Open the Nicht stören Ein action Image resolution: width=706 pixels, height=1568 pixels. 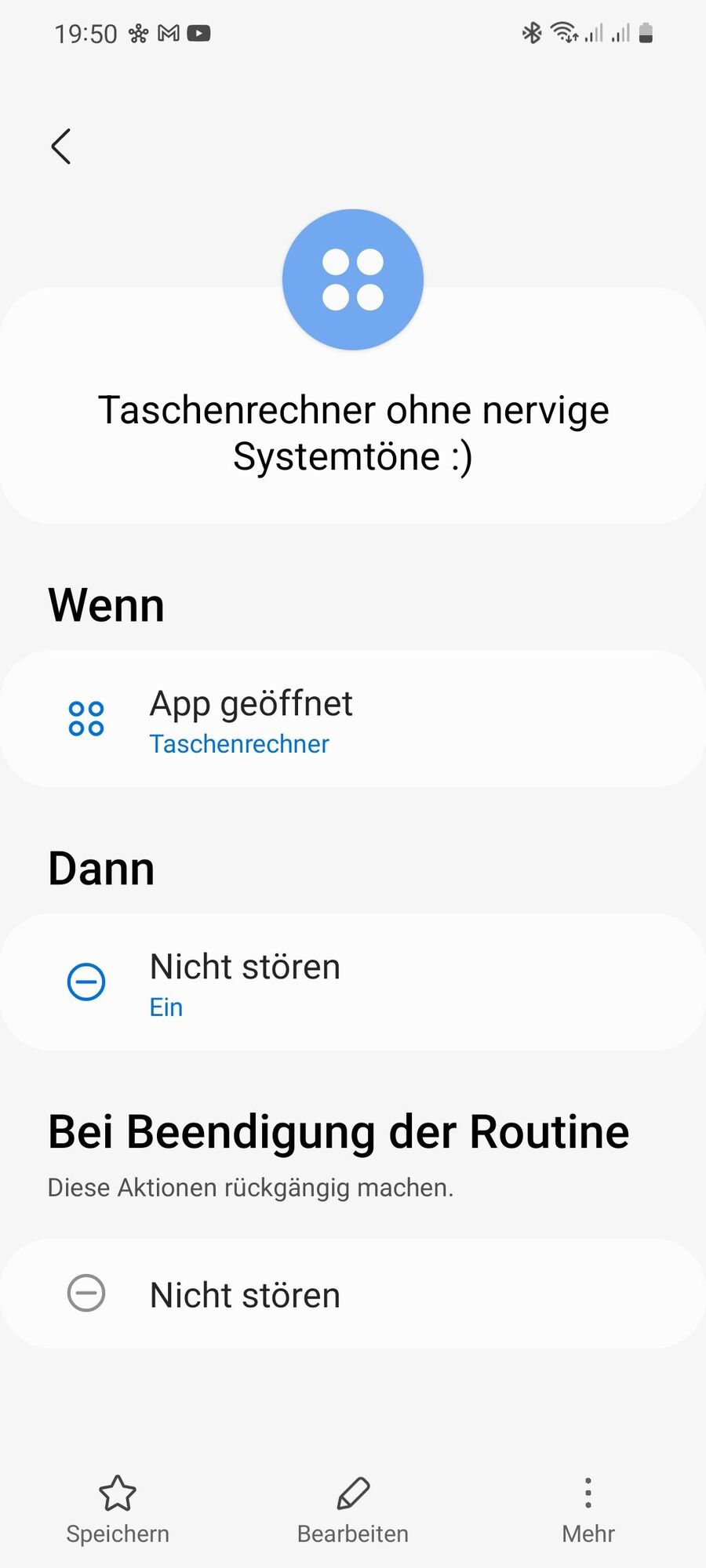pos(353,982)
